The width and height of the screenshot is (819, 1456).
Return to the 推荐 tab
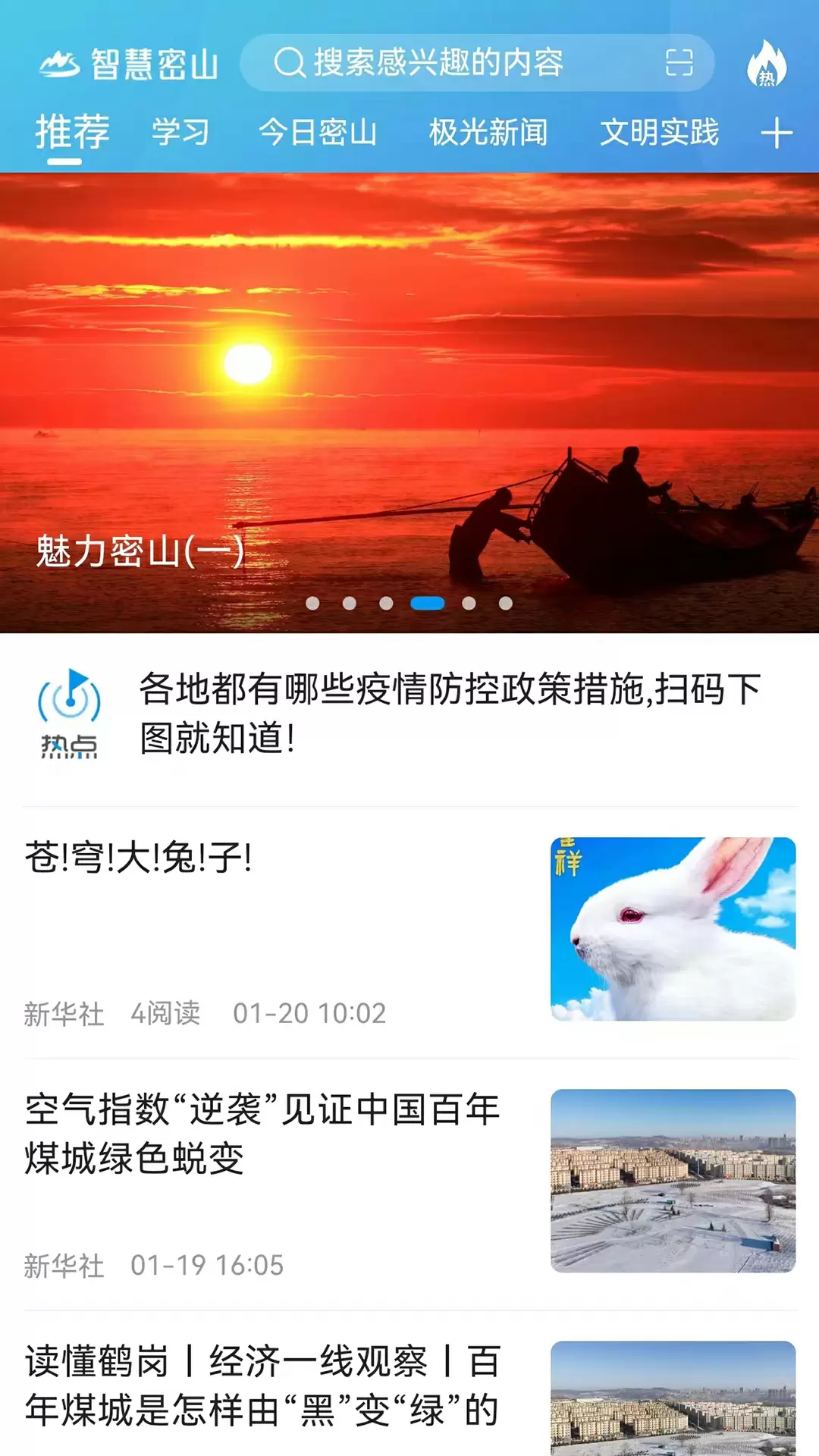(x=73, y=130)
